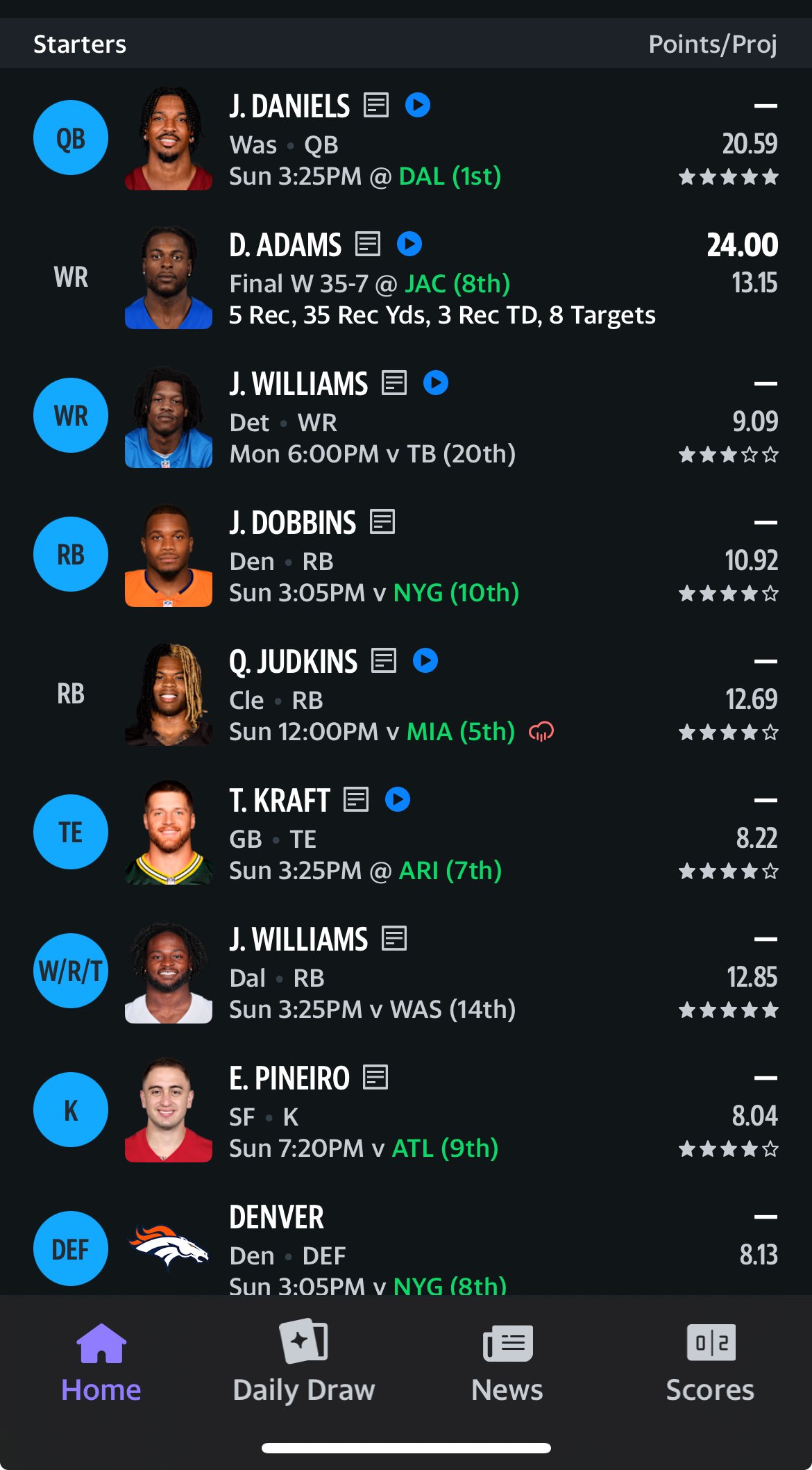
Task: Switch to the Daily Draw tab
Action: 303,1362
